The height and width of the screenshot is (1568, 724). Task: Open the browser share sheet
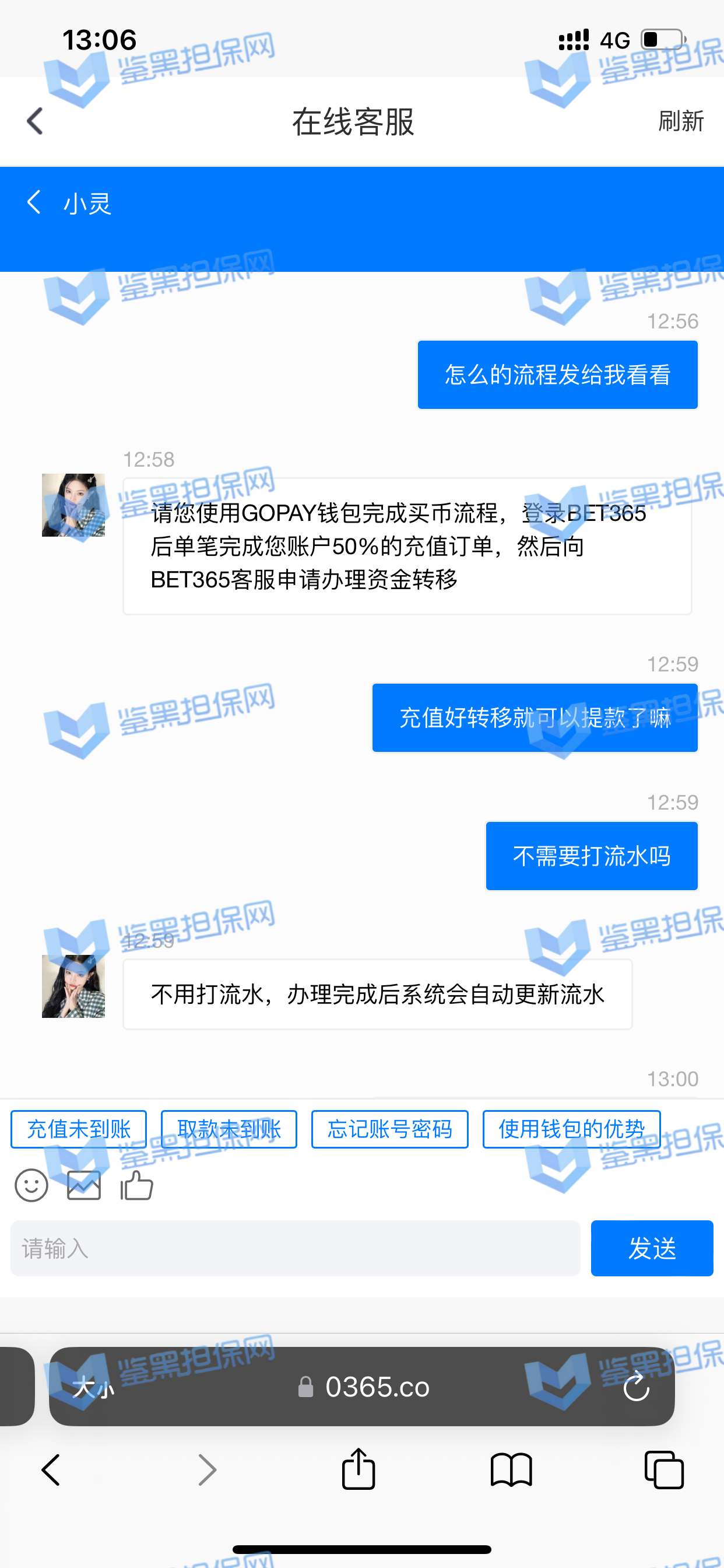pyautogui.click(x=359, y=1469)
